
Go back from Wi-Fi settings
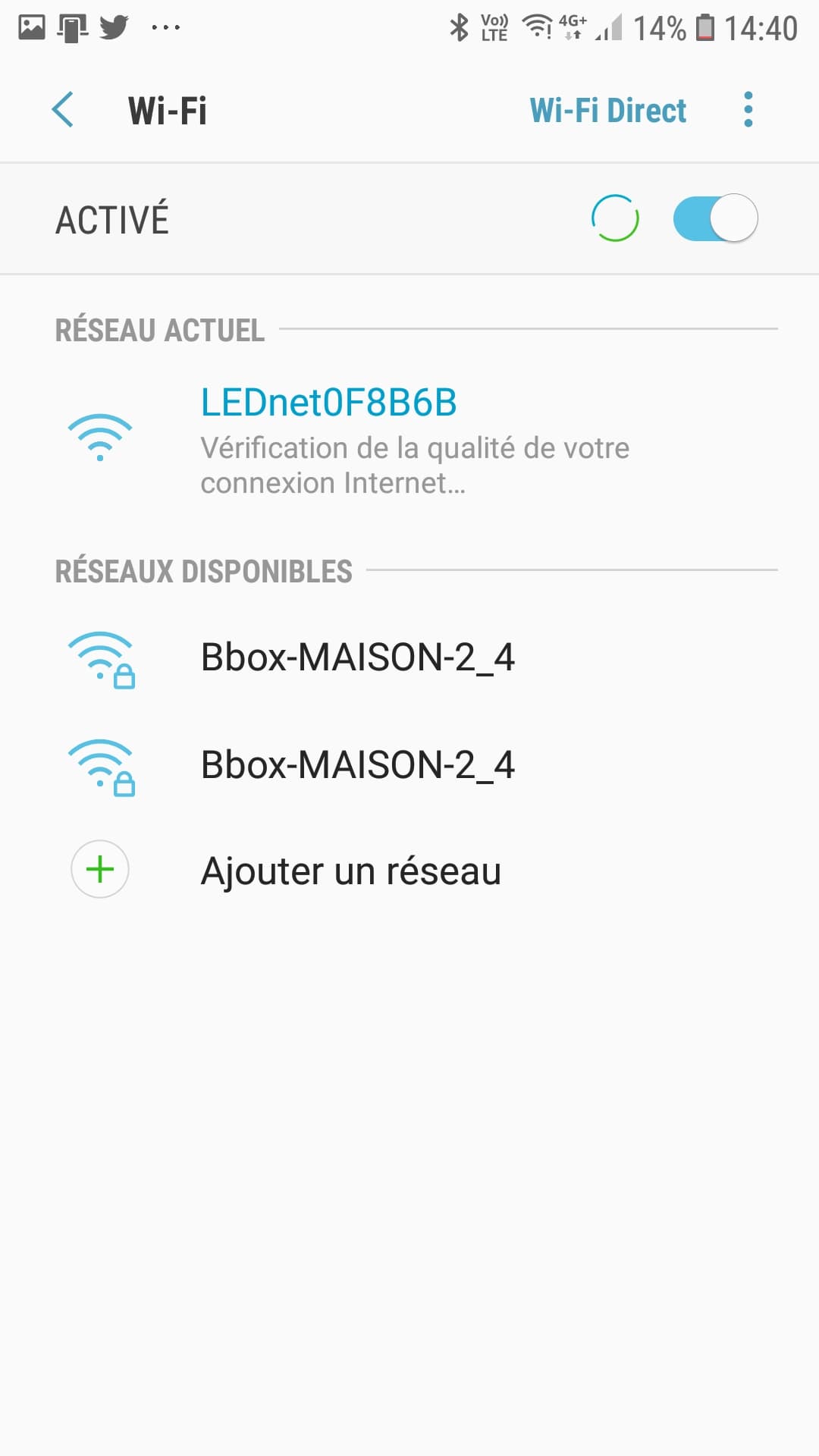(x=63, y=110)
